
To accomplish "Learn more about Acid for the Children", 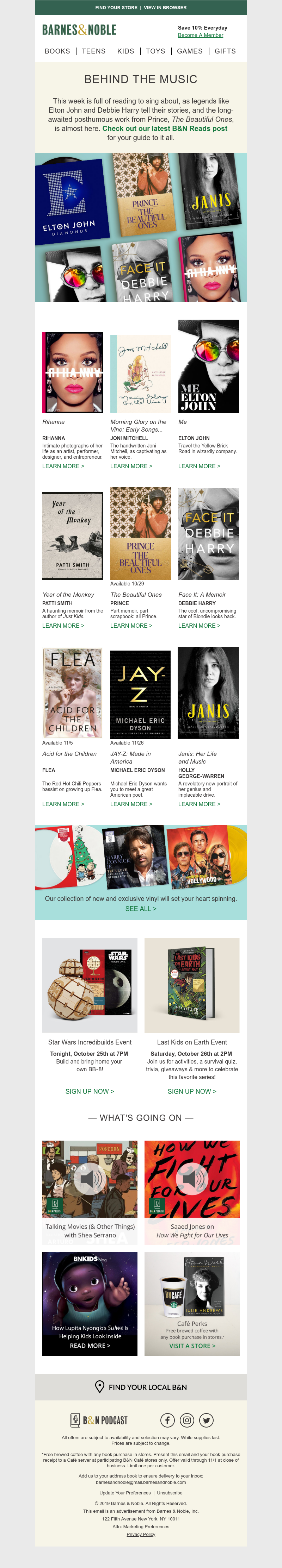I will coord(63,804).
